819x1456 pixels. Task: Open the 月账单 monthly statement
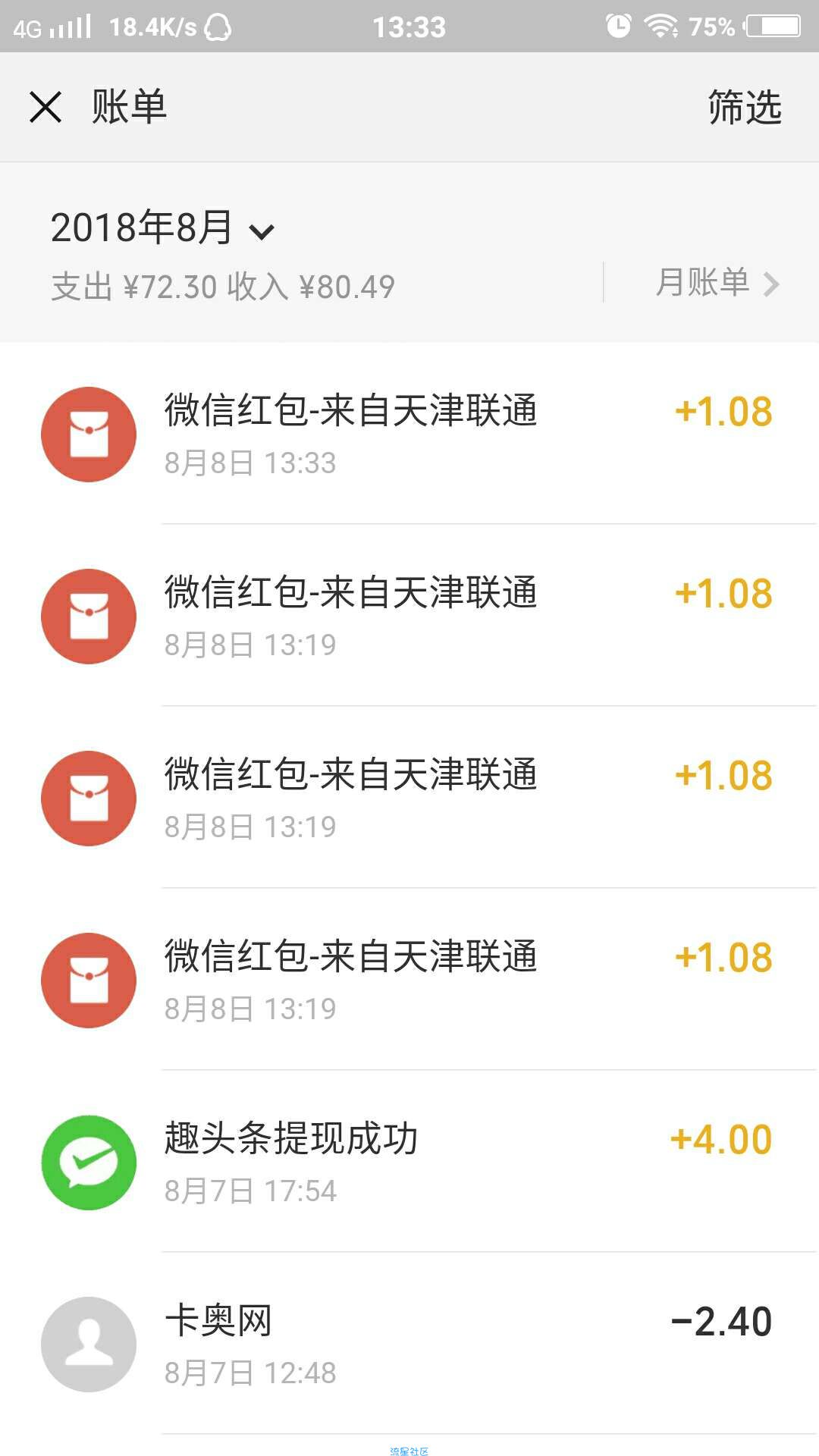click(717, 283)
